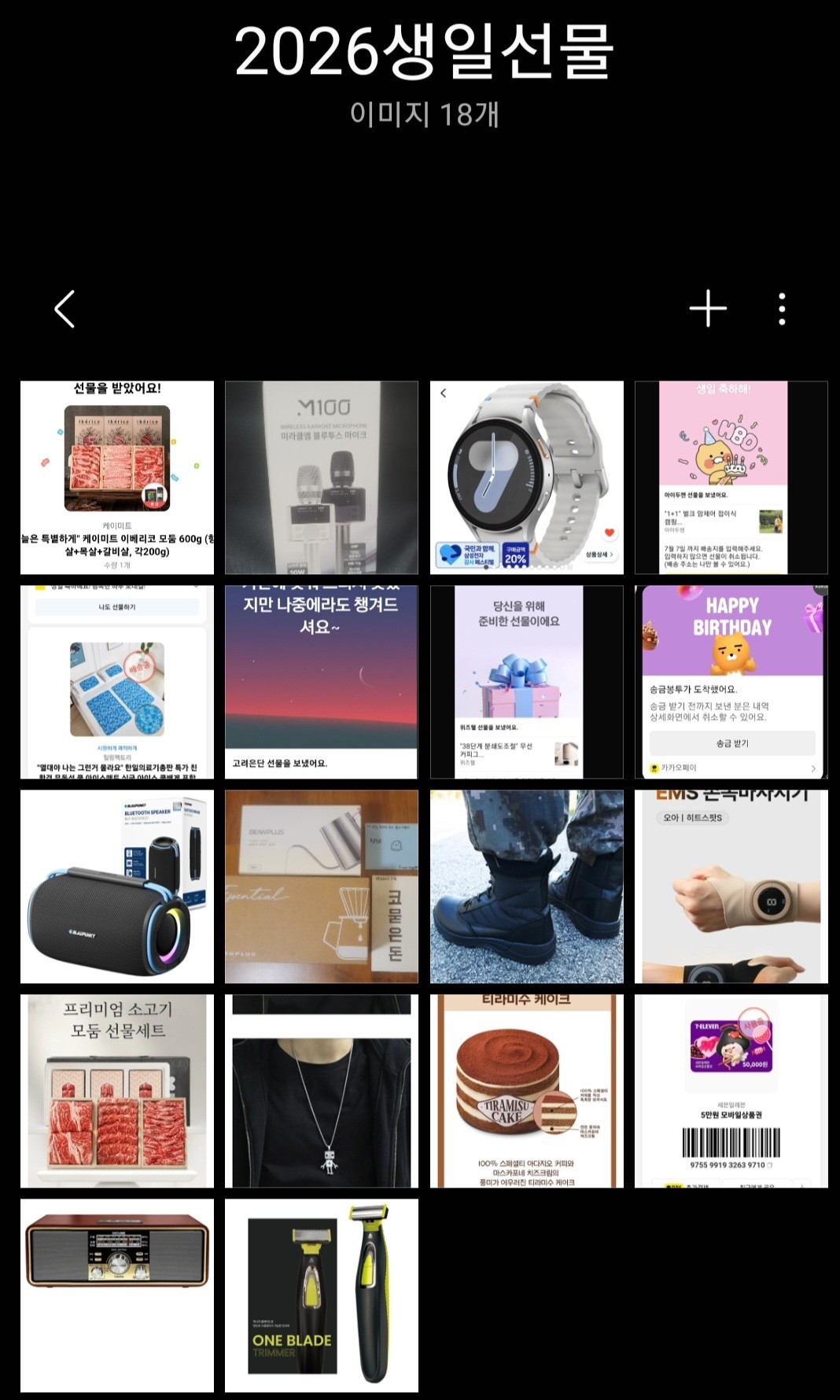The width and height of the screenshot is (840, 1400).
Task: Open the One Blade trimmer image
Action: coord(322,1295)
